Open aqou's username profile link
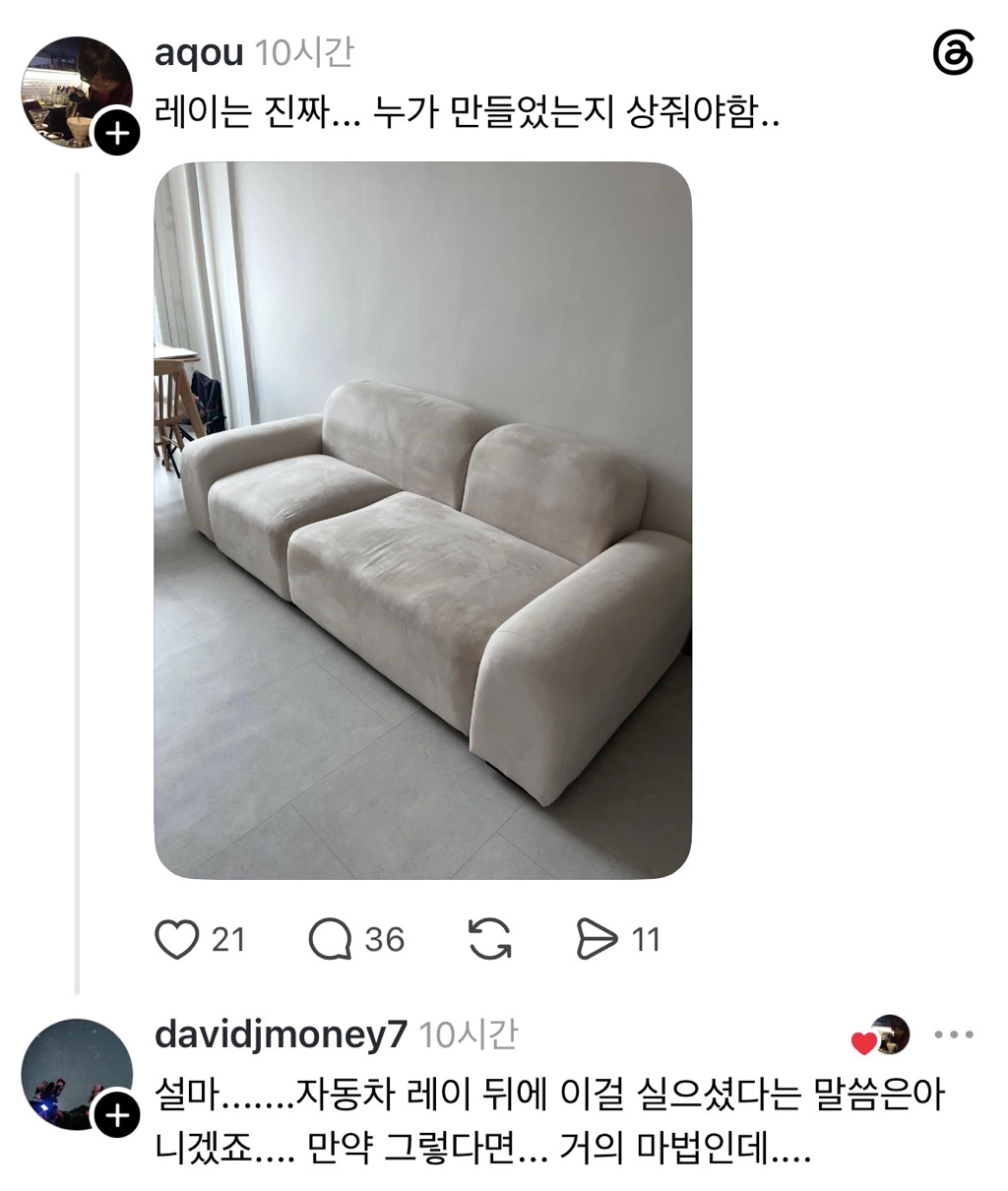 (199, 52)
